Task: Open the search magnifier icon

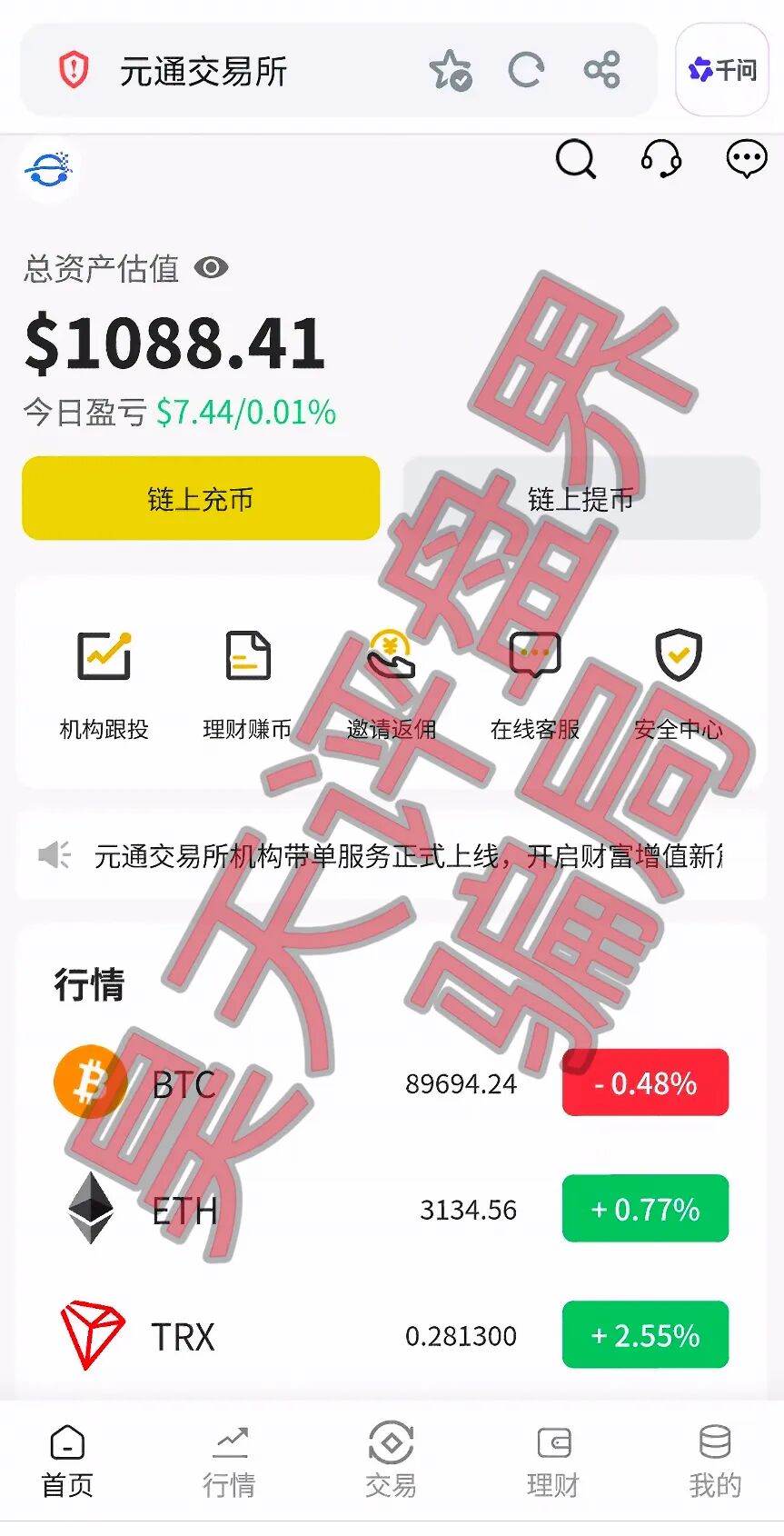Action: [x=575, y=160]
